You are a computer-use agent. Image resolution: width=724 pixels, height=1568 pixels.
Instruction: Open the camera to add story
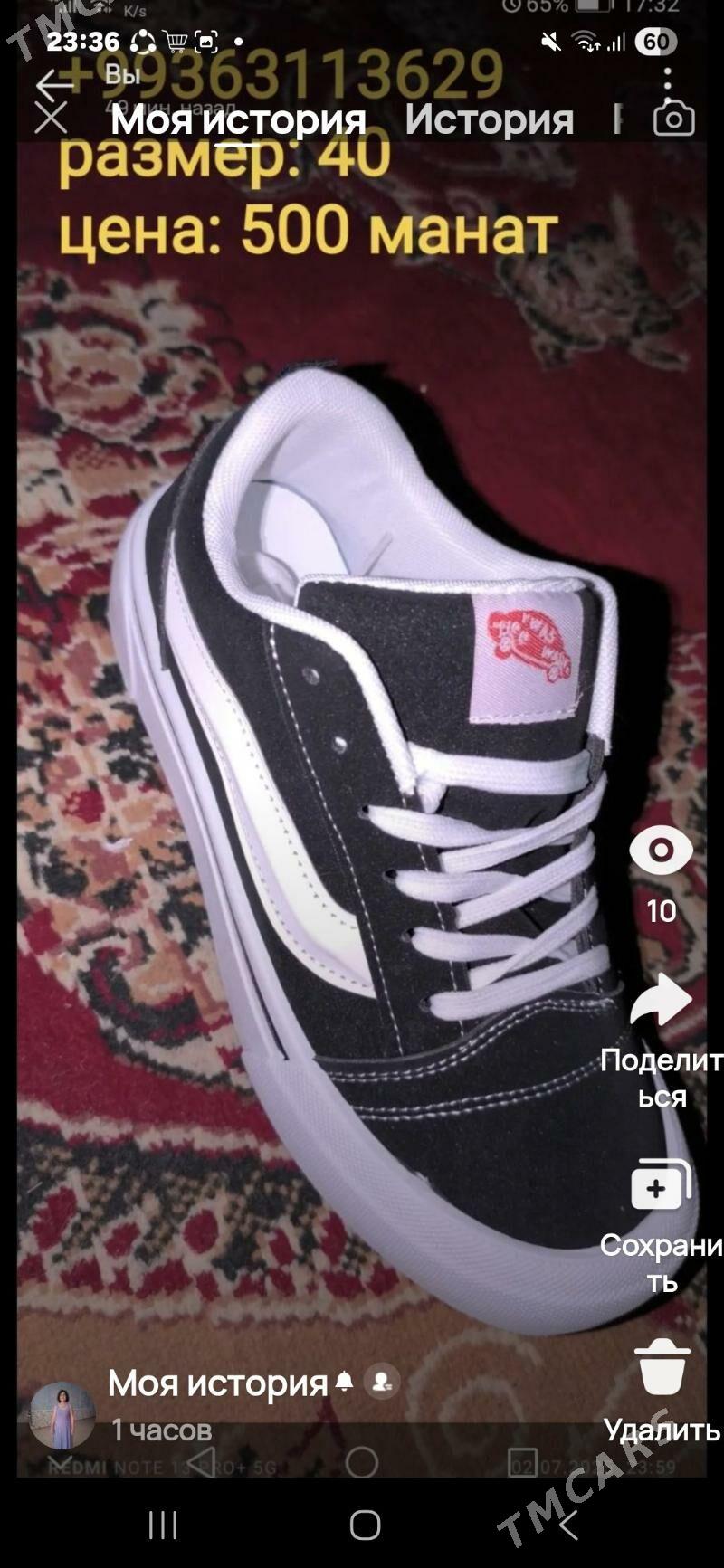(x=673, y=119)
